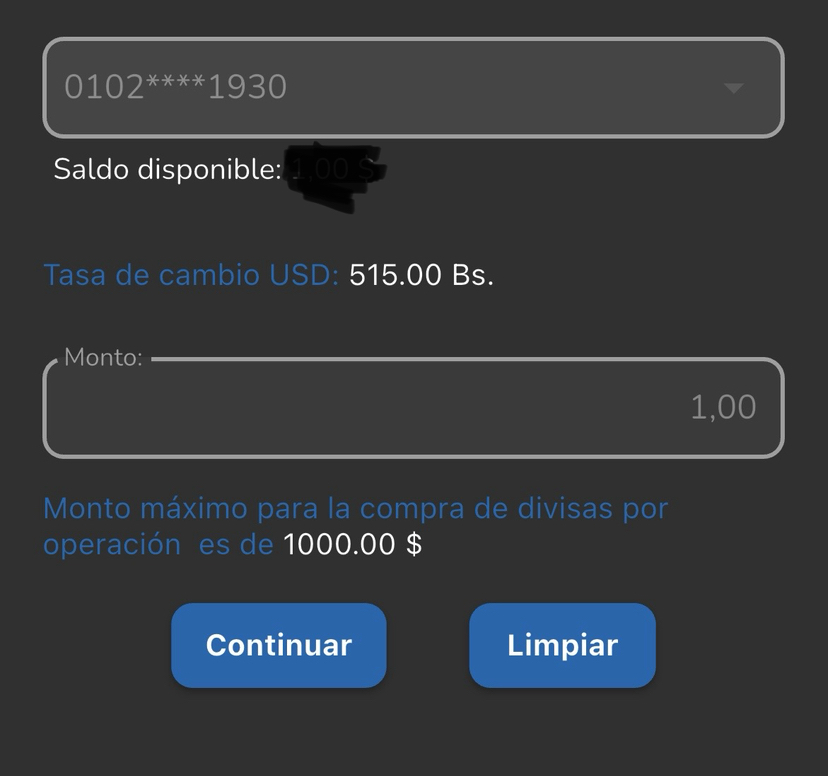Clear the form with Limpiar
The image size is (828, 776).
coord(562,645)
